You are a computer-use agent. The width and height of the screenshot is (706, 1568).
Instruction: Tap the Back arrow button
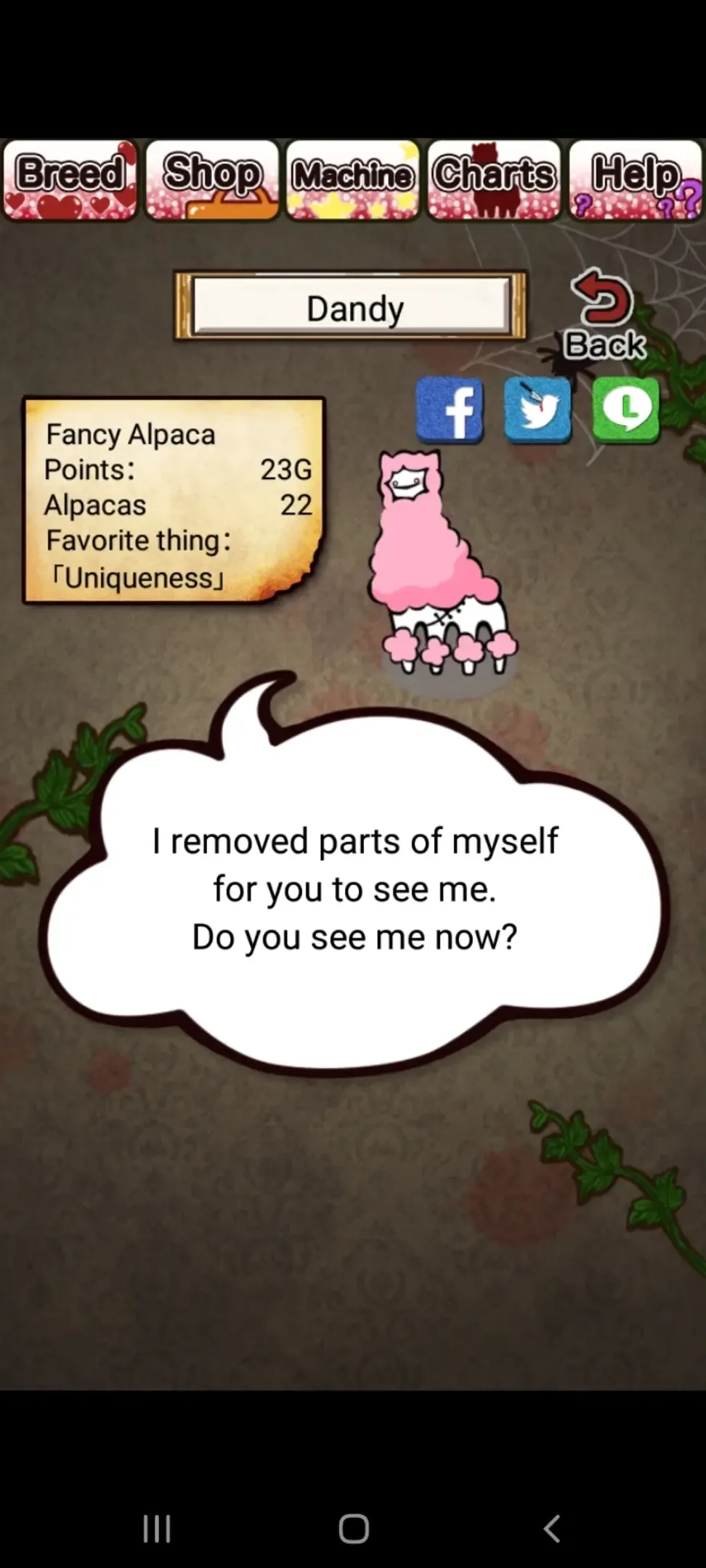(x=604, y=315)
